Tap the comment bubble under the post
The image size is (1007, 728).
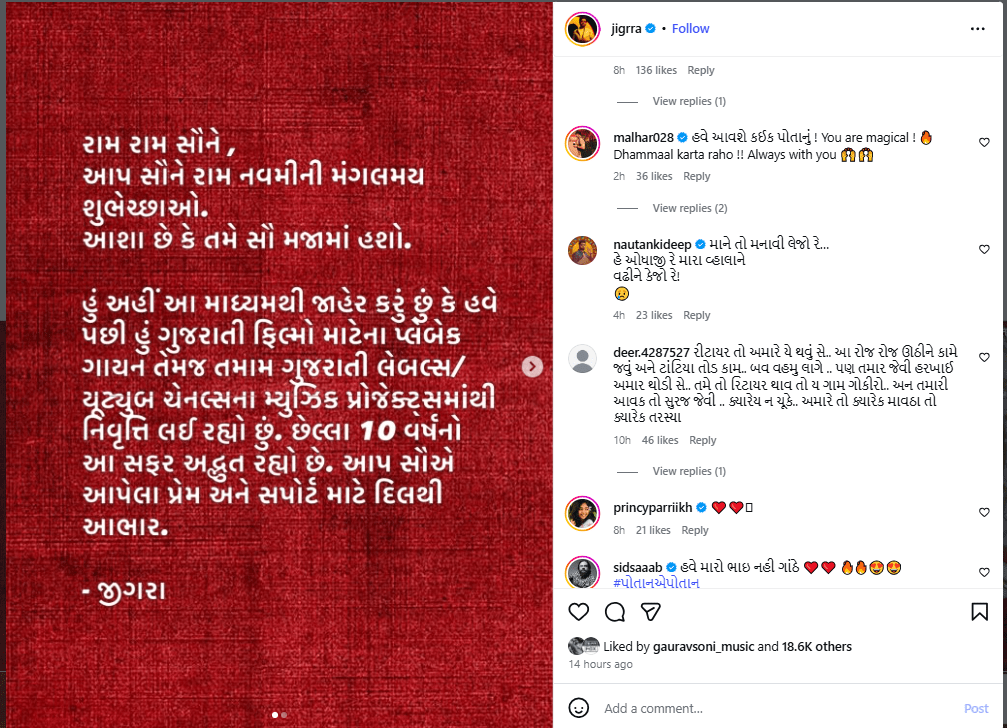[x=615, y=611]
